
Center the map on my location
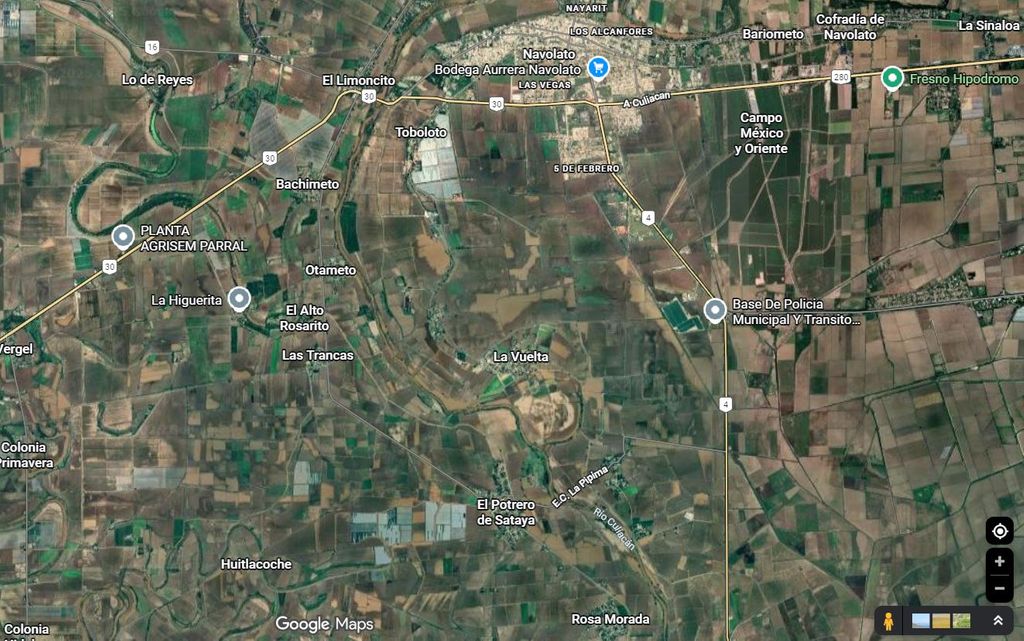point(999,531)
